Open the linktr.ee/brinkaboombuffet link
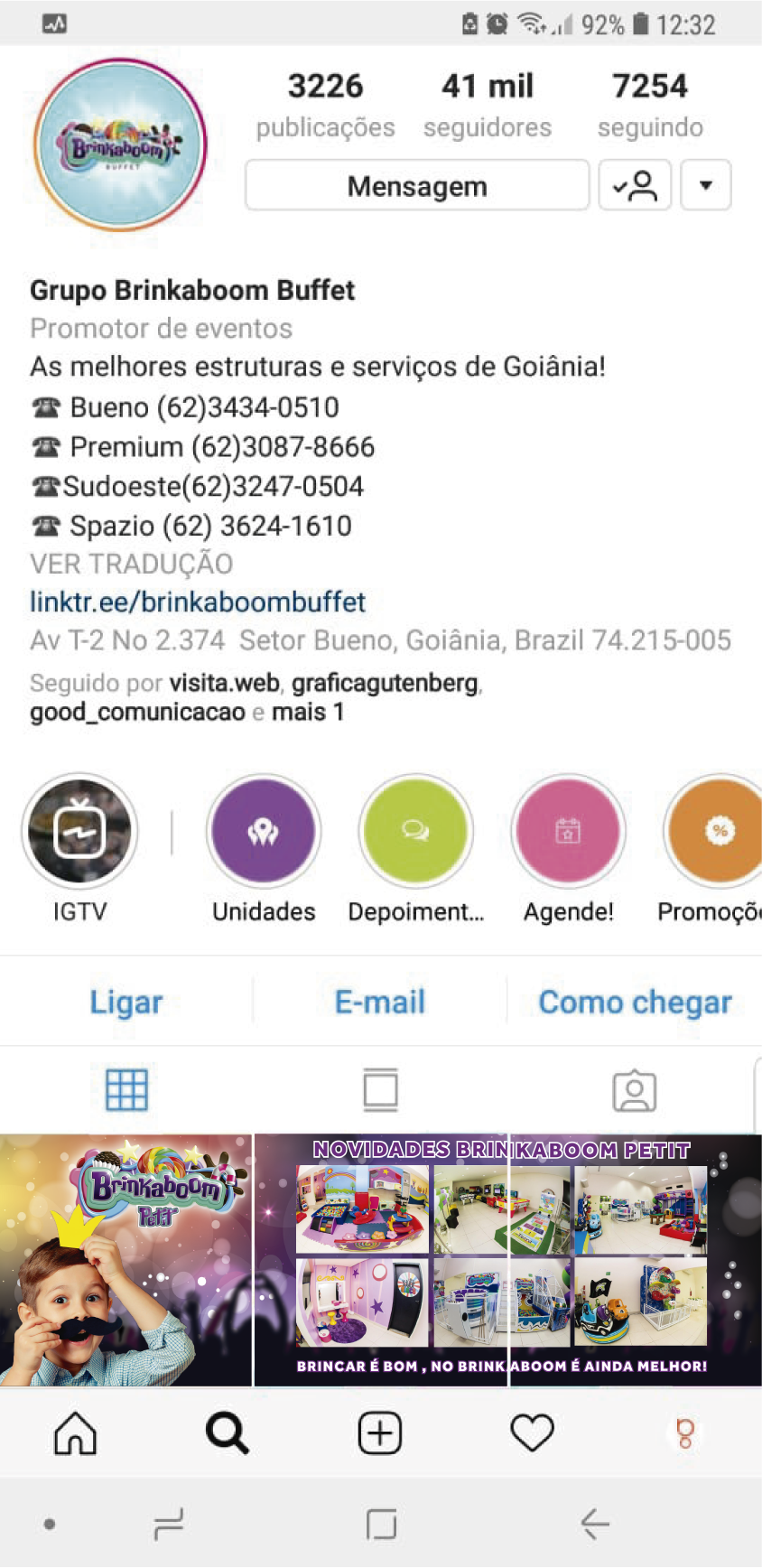Image resolution: width=762 pixels, height=1568 pixels. pos(198,602)
